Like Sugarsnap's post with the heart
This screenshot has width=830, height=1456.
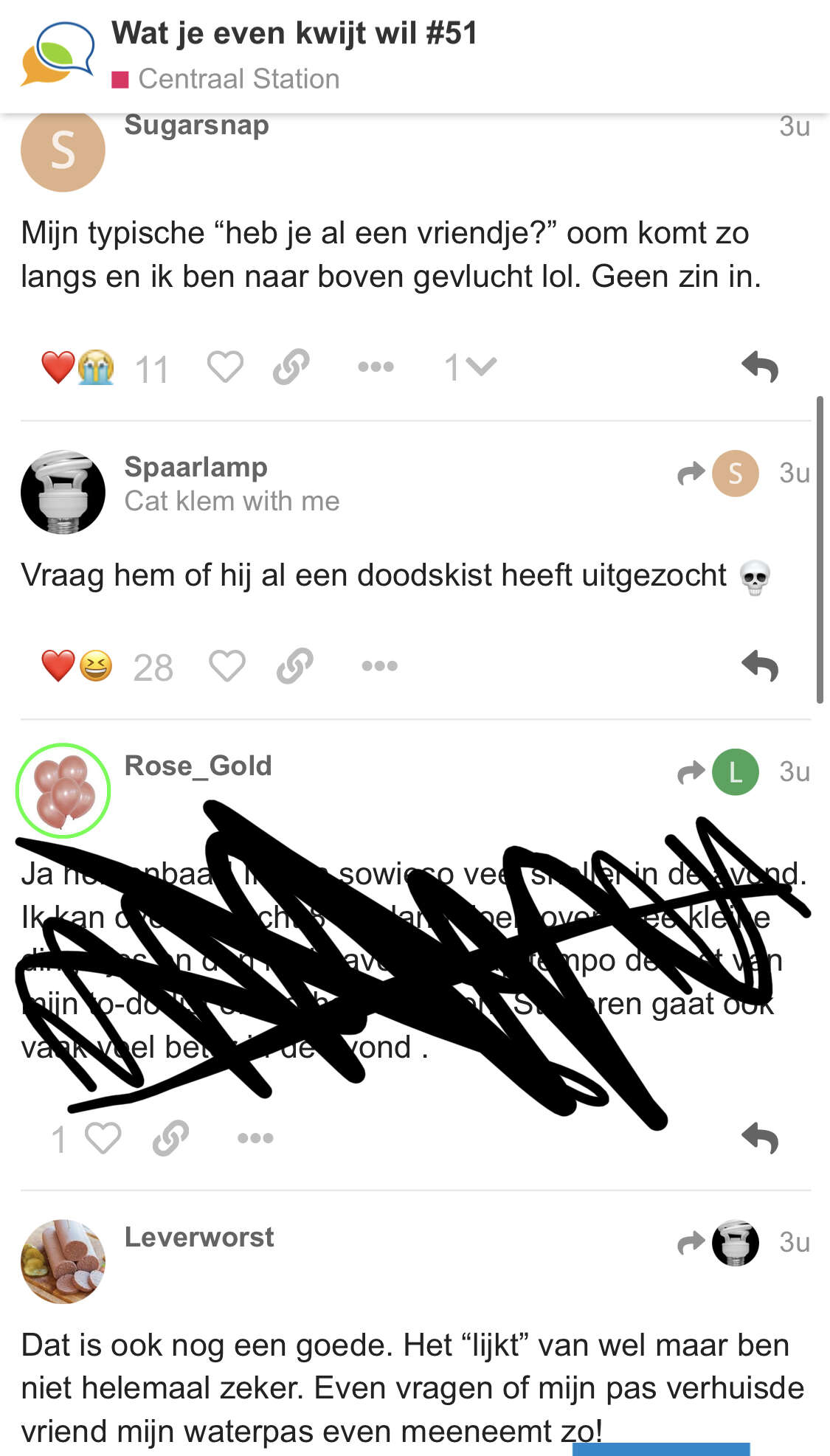click(x=225, y=367)
